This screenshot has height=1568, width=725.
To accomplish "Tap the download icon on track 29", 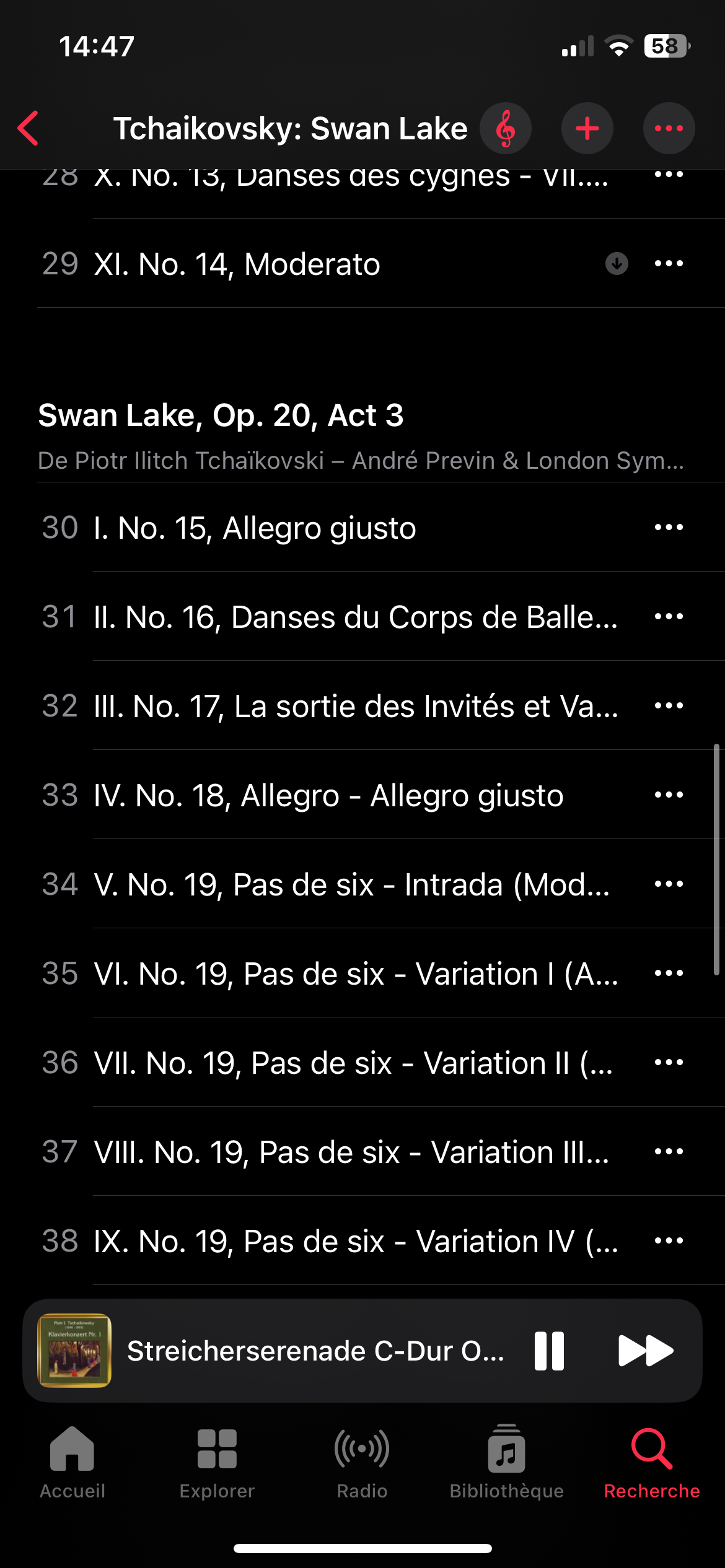I will click(617, 264).
